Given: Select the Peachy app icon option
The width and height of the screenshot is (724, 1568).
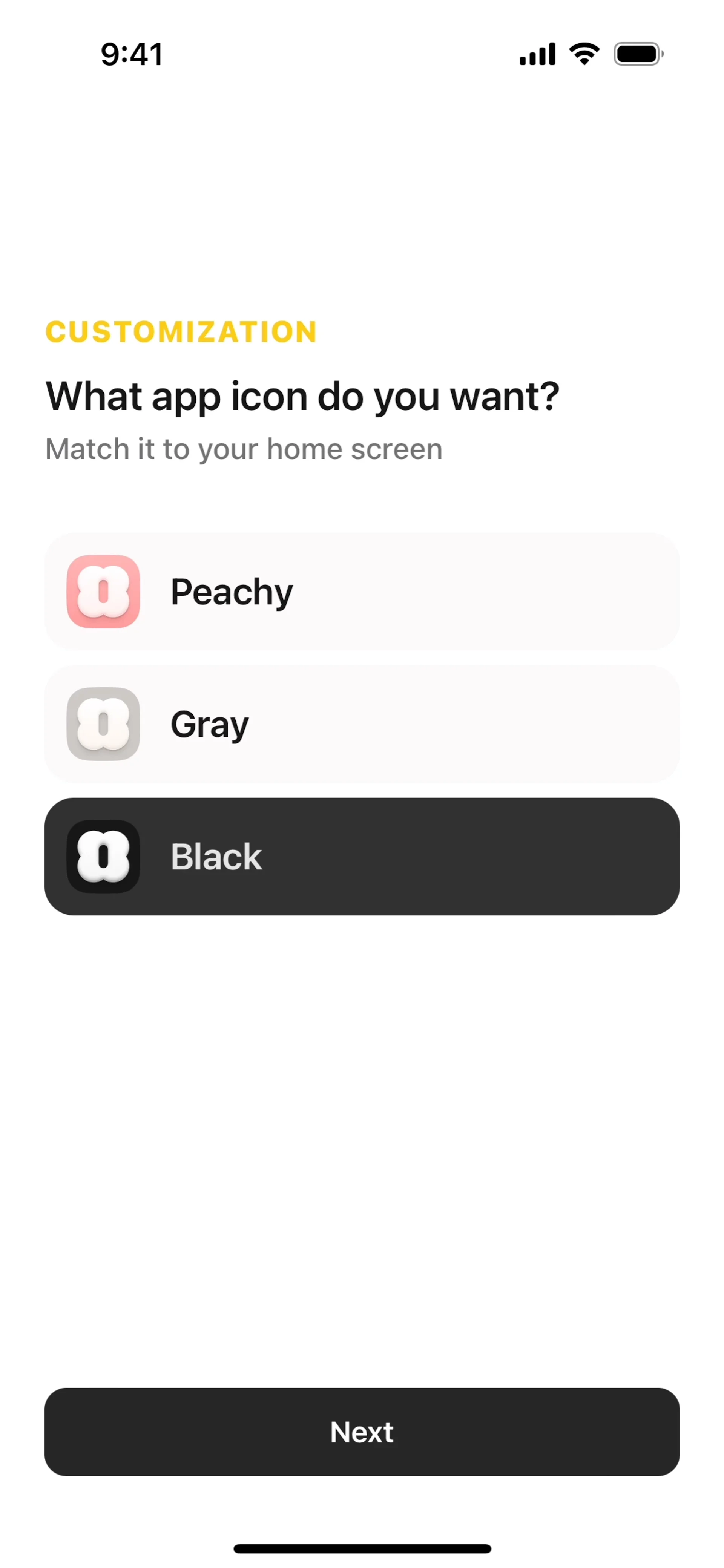Looking at the screenshot, I should (x=362, y=591).
